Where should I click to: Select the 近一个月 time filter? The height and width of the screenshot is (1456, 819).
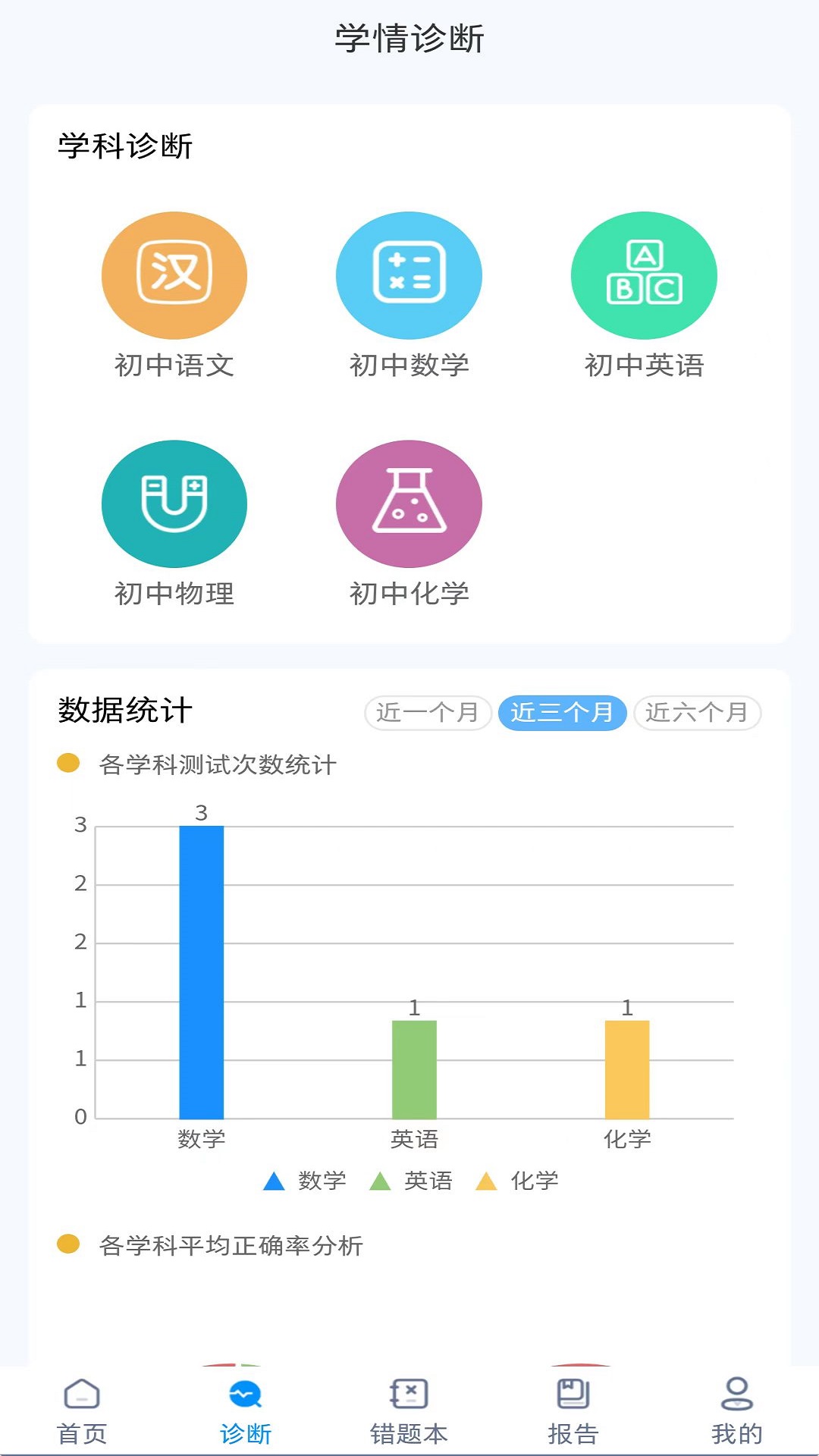click(427, 711)
